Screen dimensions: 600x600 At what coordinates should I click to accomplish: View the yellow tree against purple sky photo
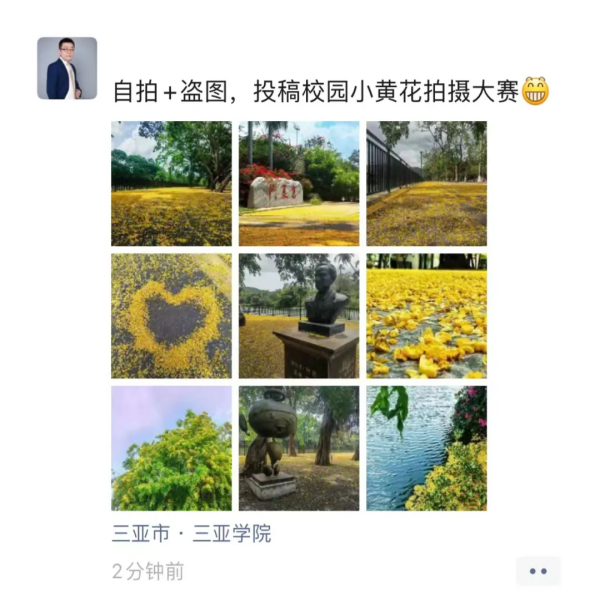[171, 448]
